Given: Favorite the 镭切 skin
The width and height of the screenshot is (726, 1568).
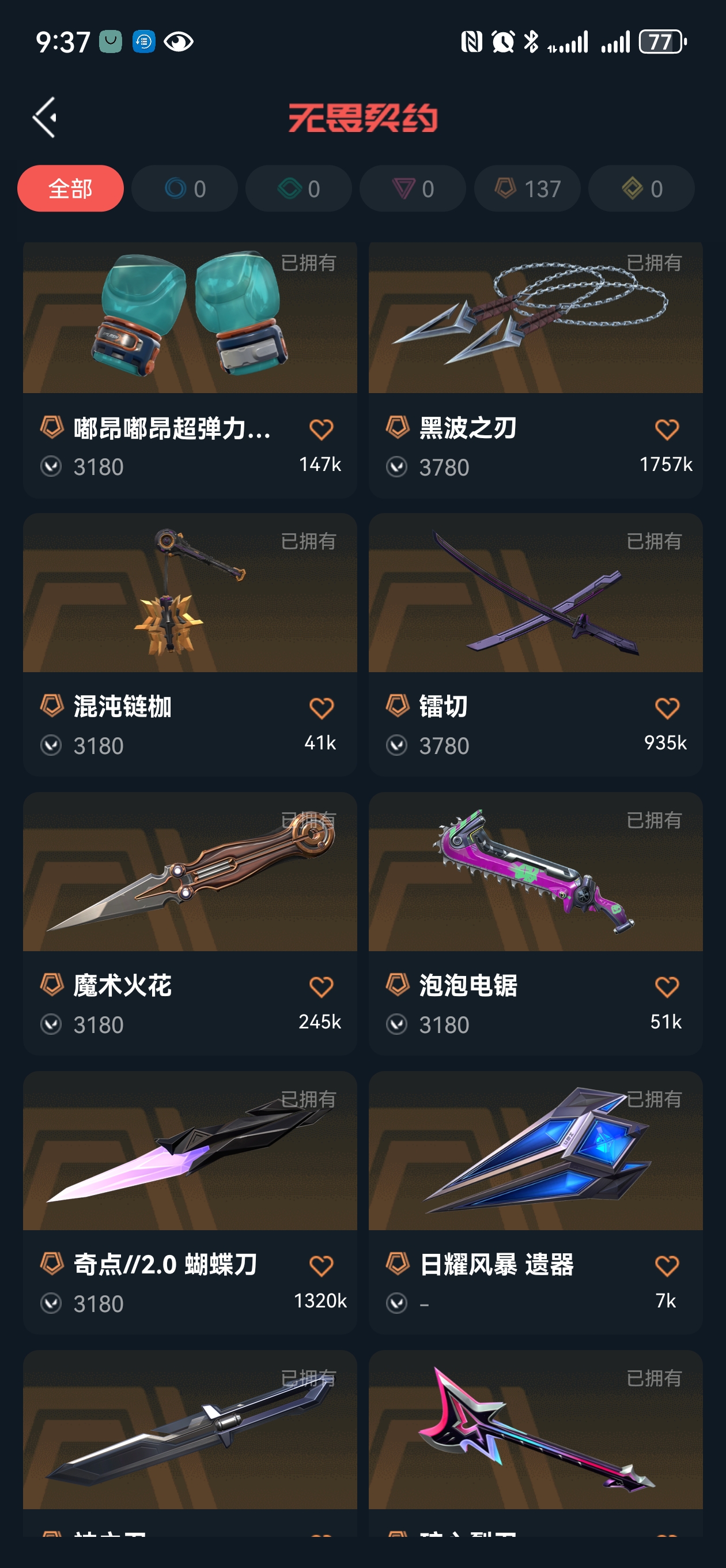Looking at the screenshot, I should [666, 708].
